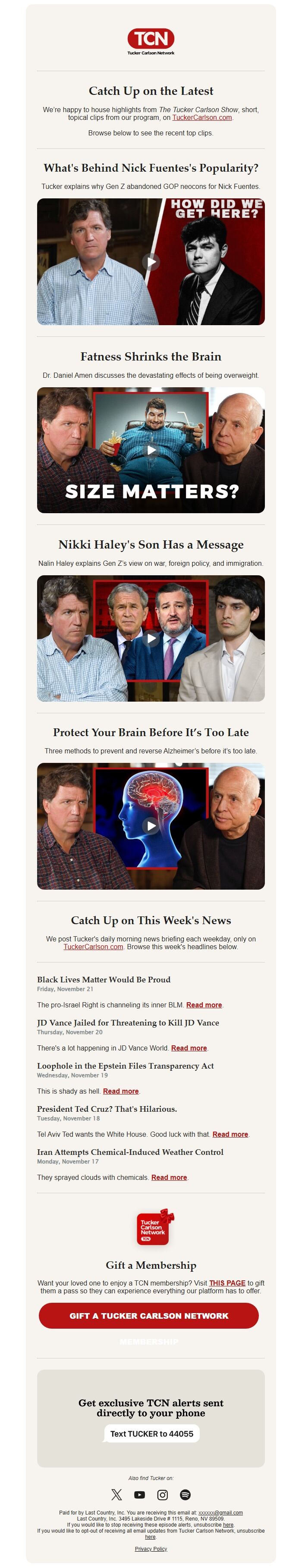This screenshot has height=1568, width=302.
Task: Read more about President Ted Cruz
Action: click(x=230, y=1135)
